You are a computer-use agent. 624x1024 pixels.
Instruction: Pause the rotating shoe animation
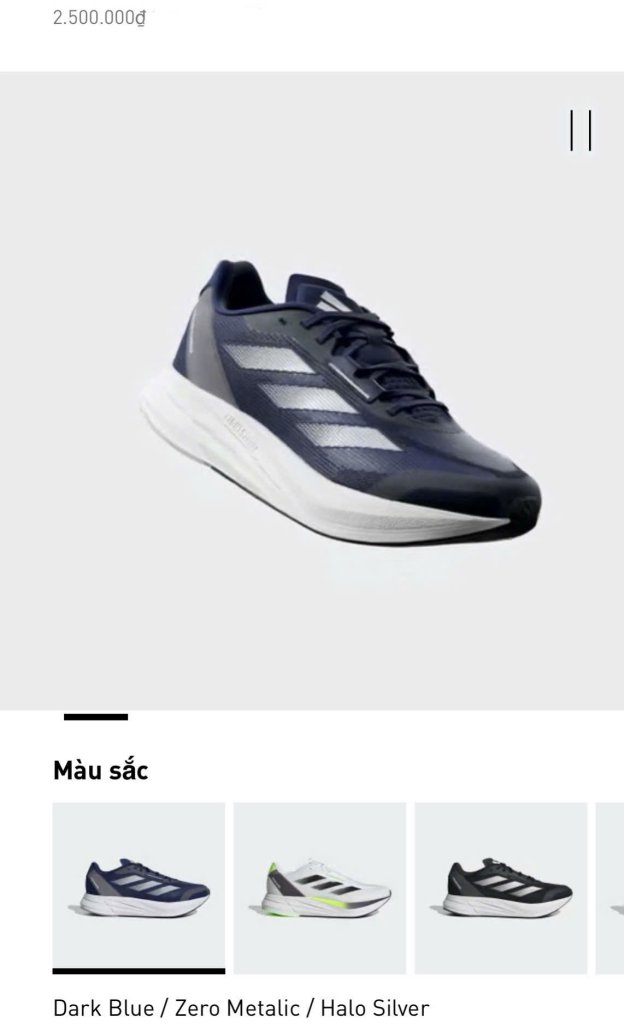(581, 130)
